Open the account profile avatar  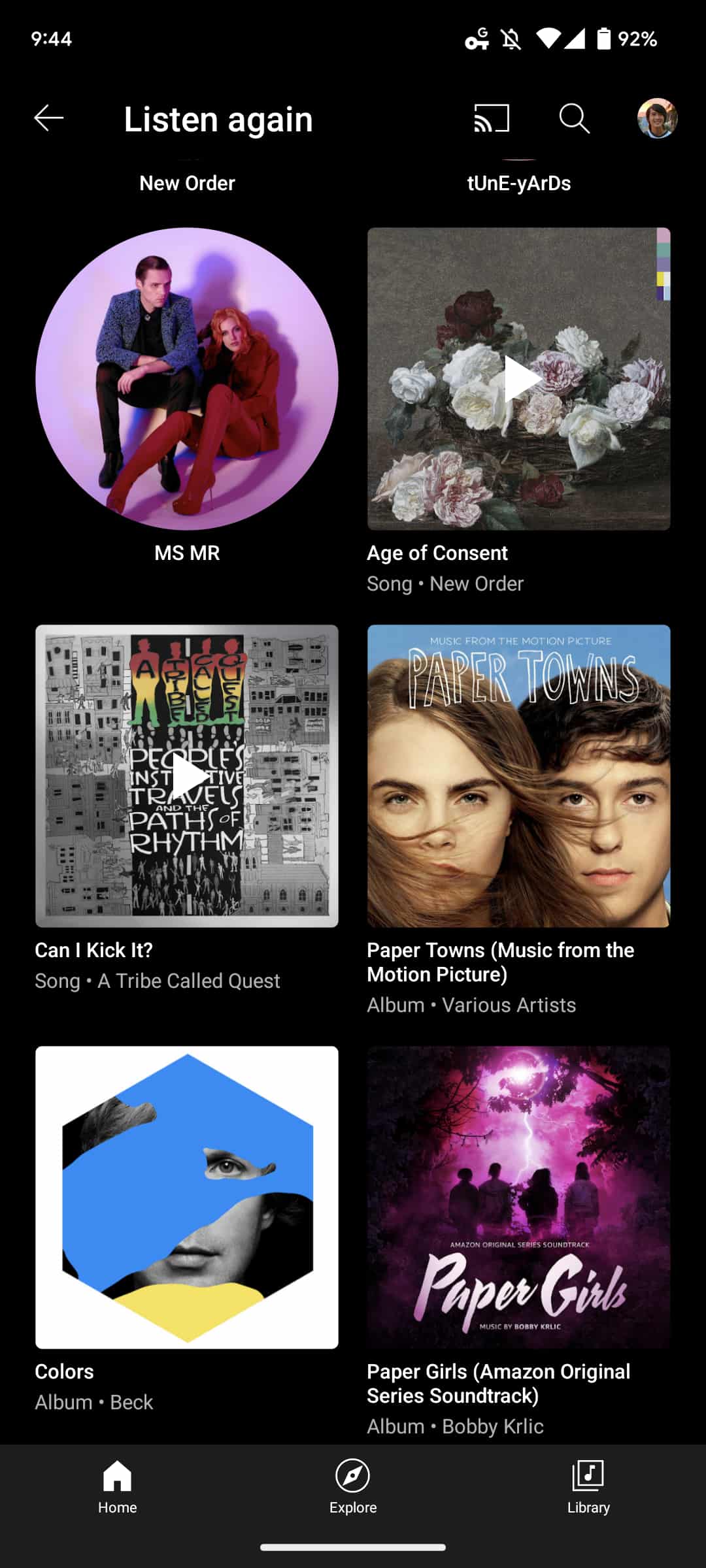[657, 118]
